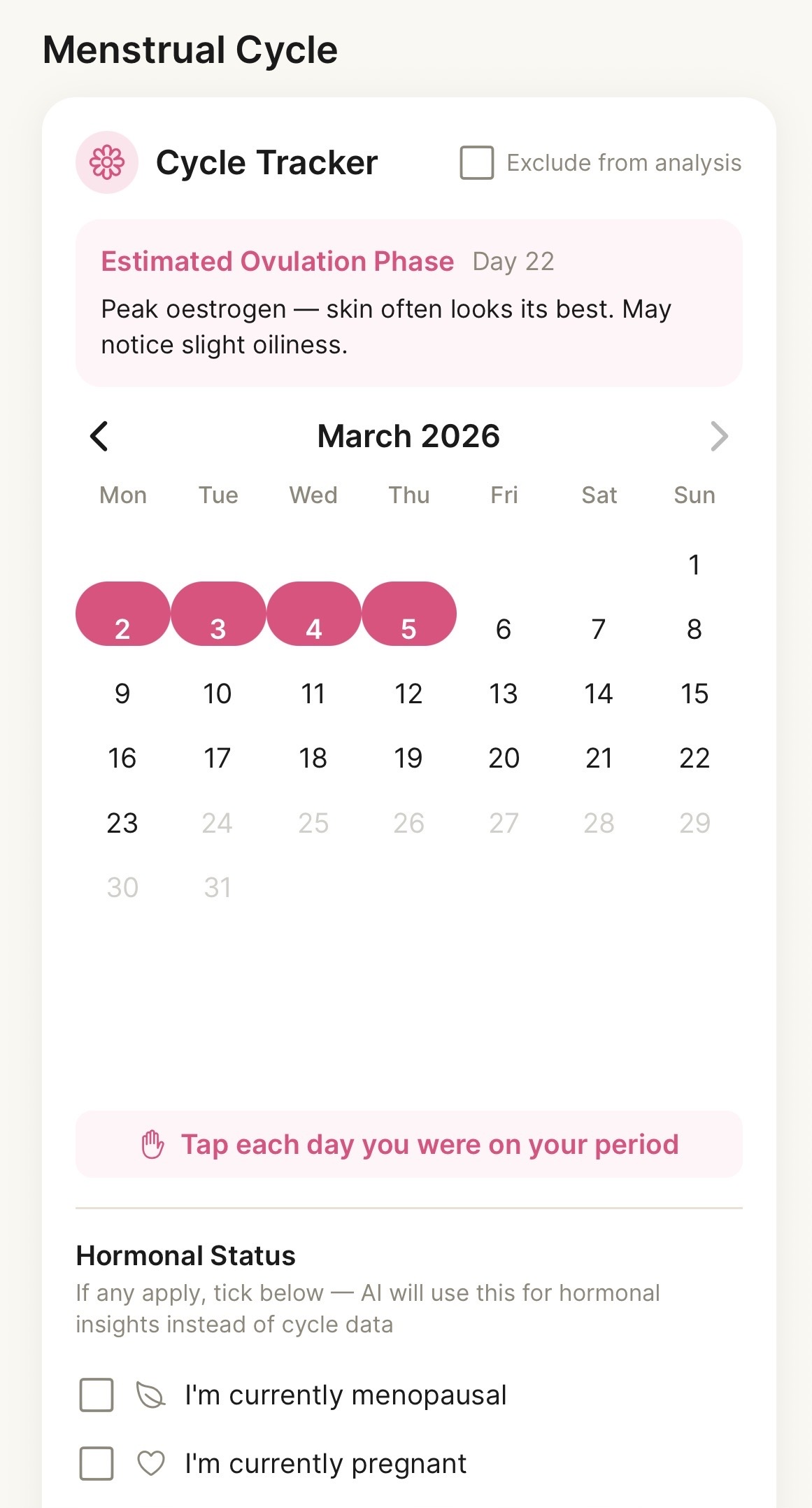812x1508 pixels.
Task: Enable the Exclude from analysis checkbox
Action: [476, 162]
